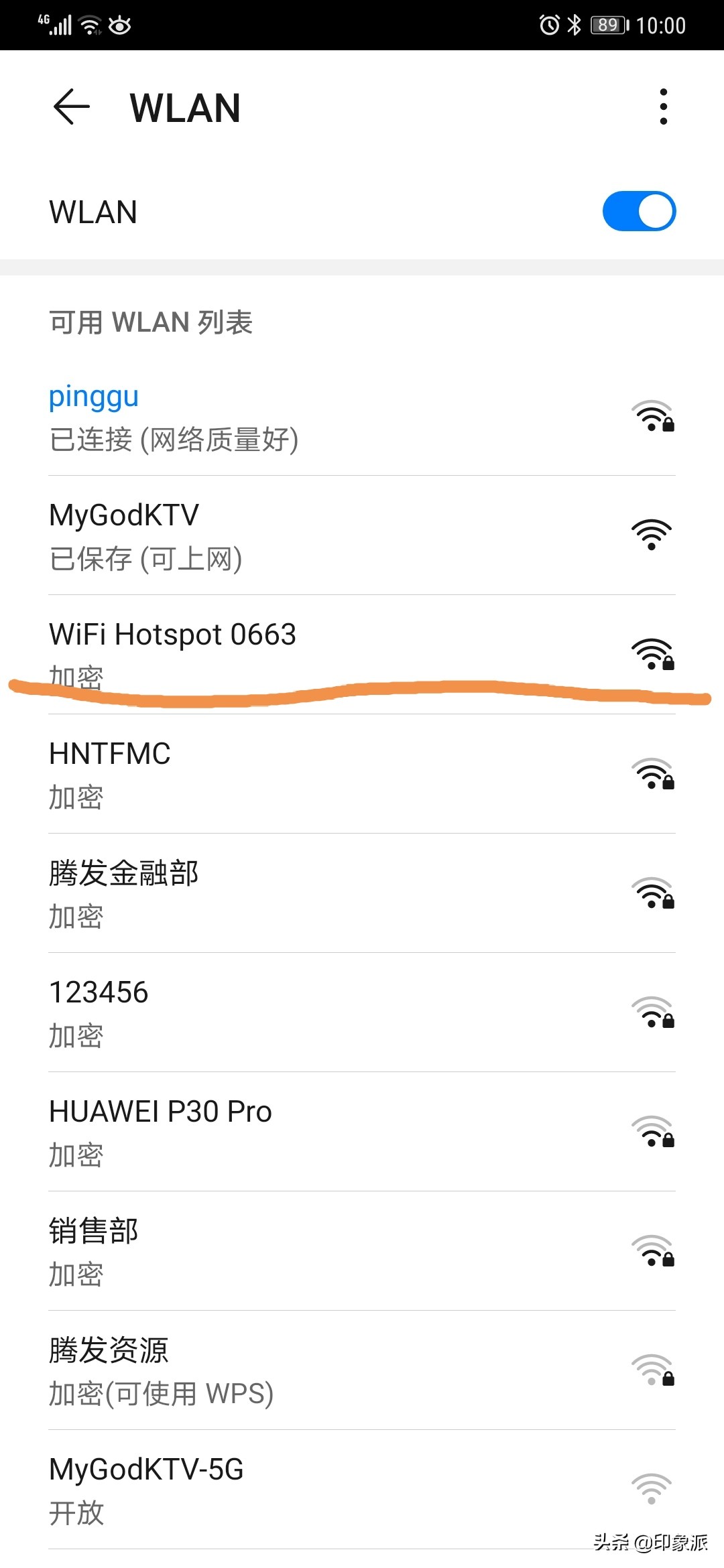Tap the eye icon in the status bar
Screen dimensions: 724x1568
pos(121,25)
